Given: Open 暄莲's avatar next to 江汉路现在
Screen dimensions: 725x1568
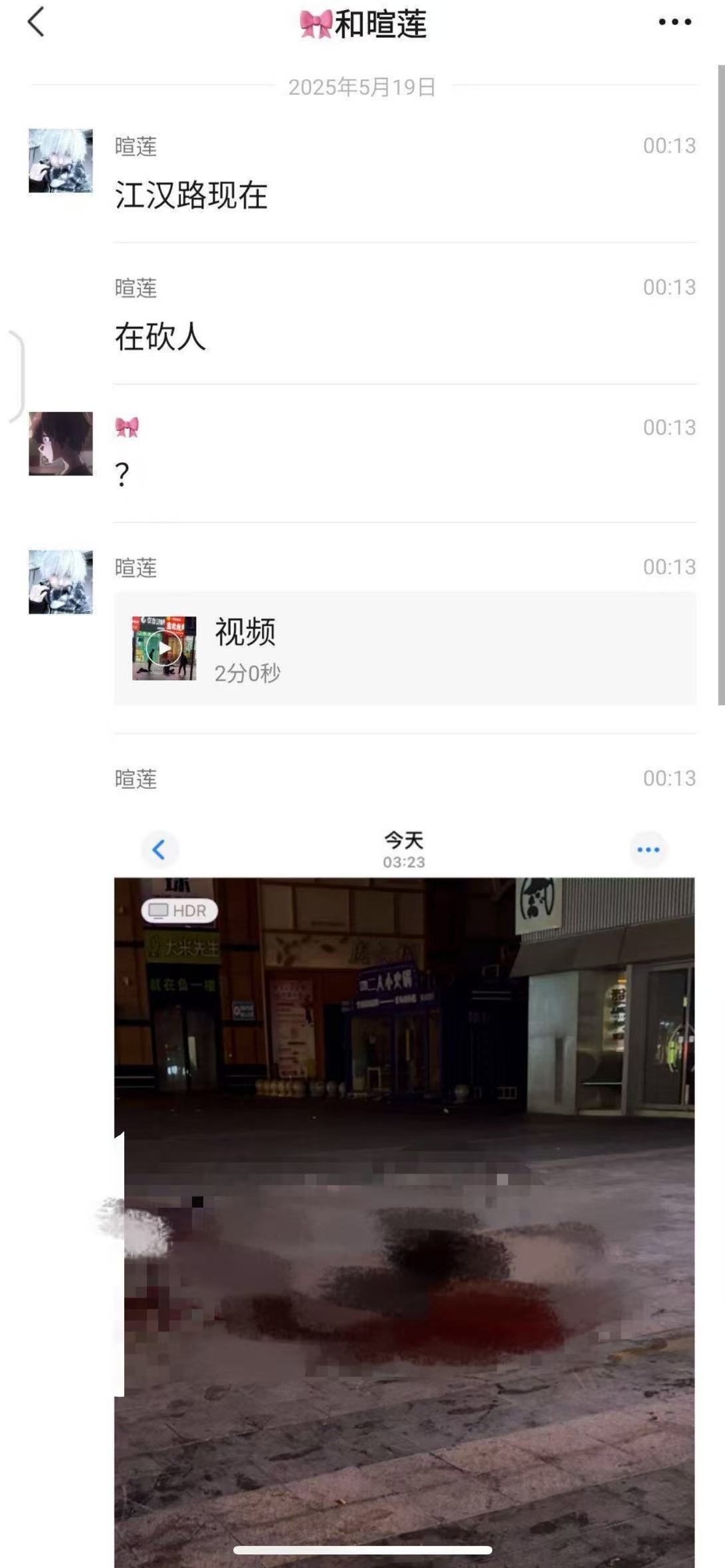Looking at the screenshot, I should click(60, 161).
